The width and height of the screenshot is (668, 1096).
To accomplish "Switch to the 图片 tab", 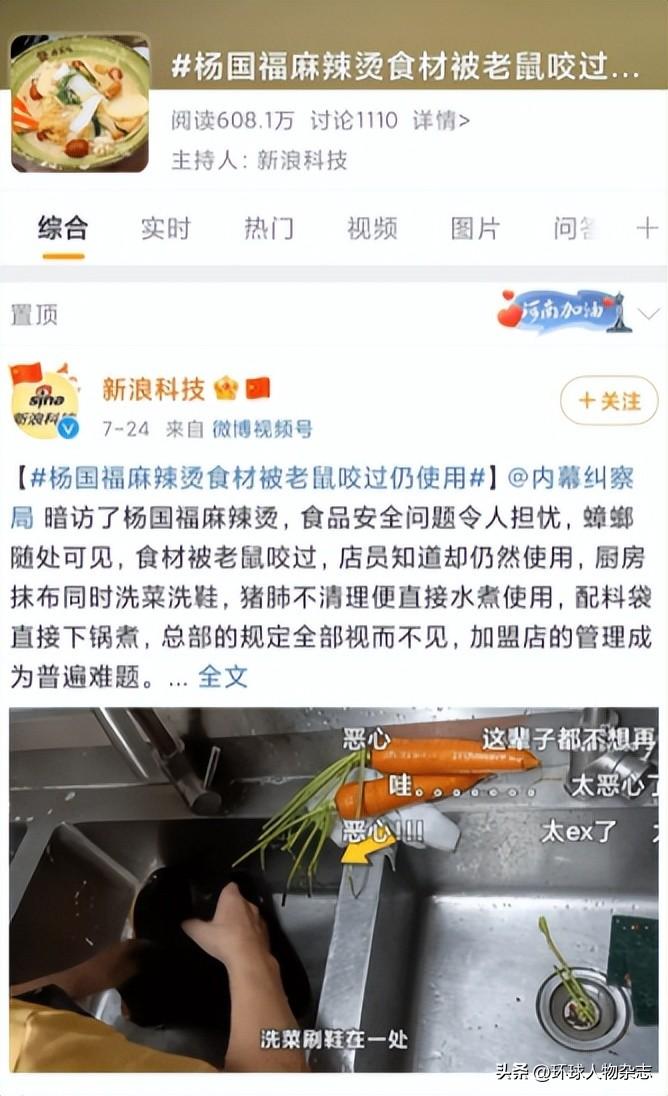I will [x=475, y=228].
